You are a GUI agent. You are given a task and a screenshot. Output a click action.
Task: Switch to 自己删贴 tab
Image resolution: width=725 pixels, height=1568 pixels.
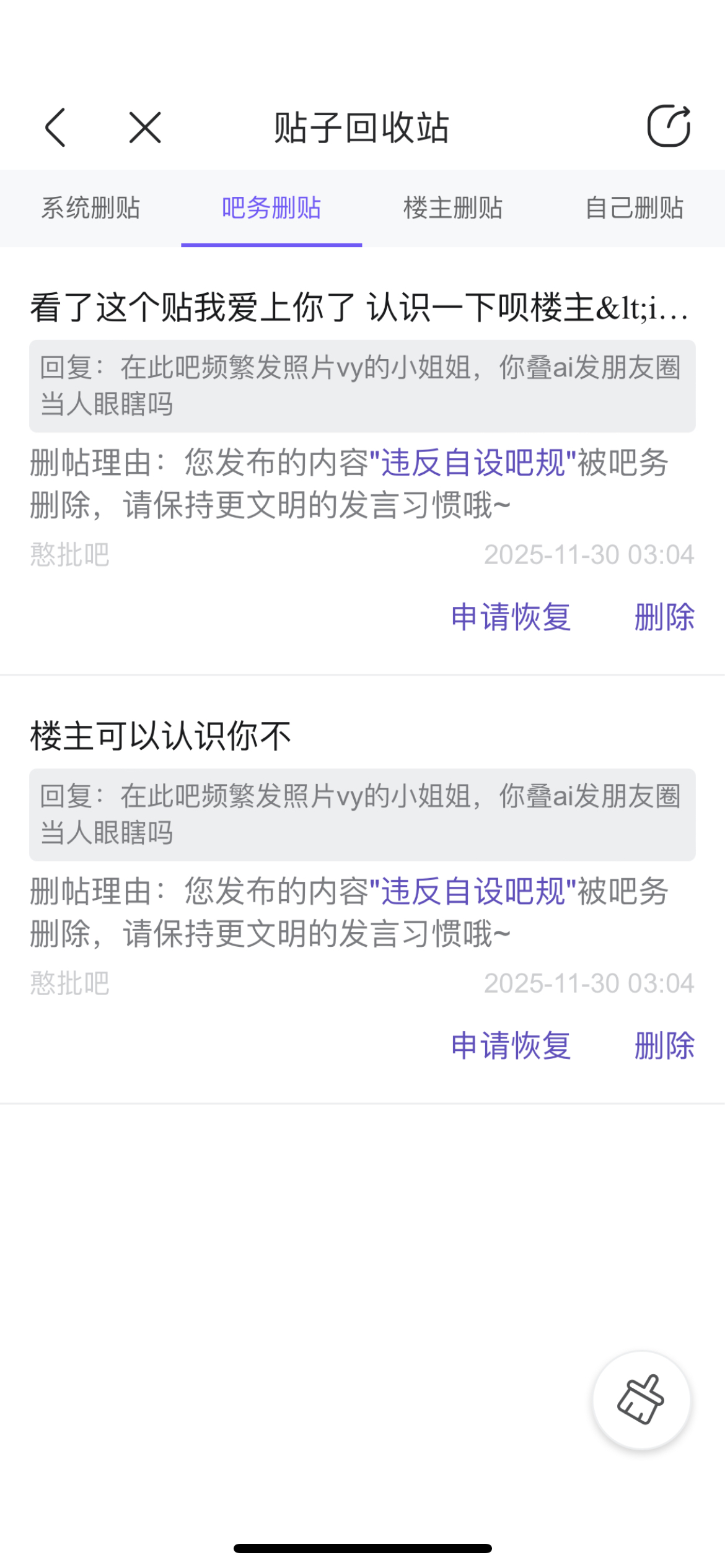634,208
